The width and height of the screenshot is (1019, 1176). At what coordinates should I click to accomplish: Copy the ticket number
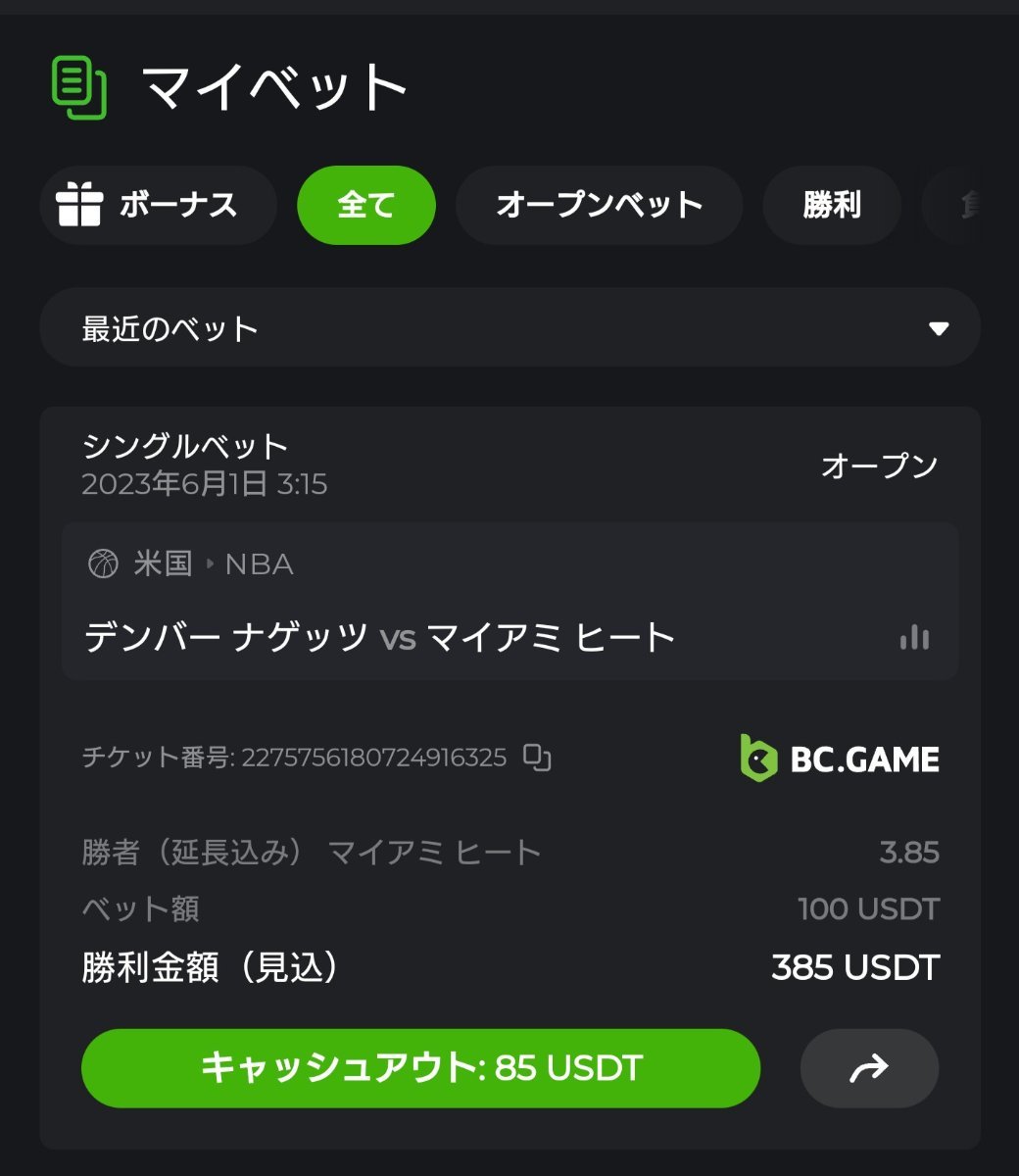537,758
